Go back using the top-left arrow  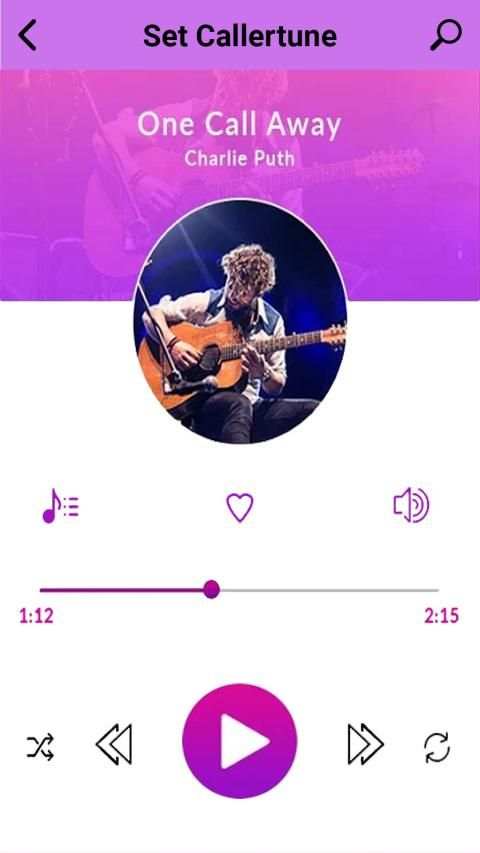click(28, 35)
